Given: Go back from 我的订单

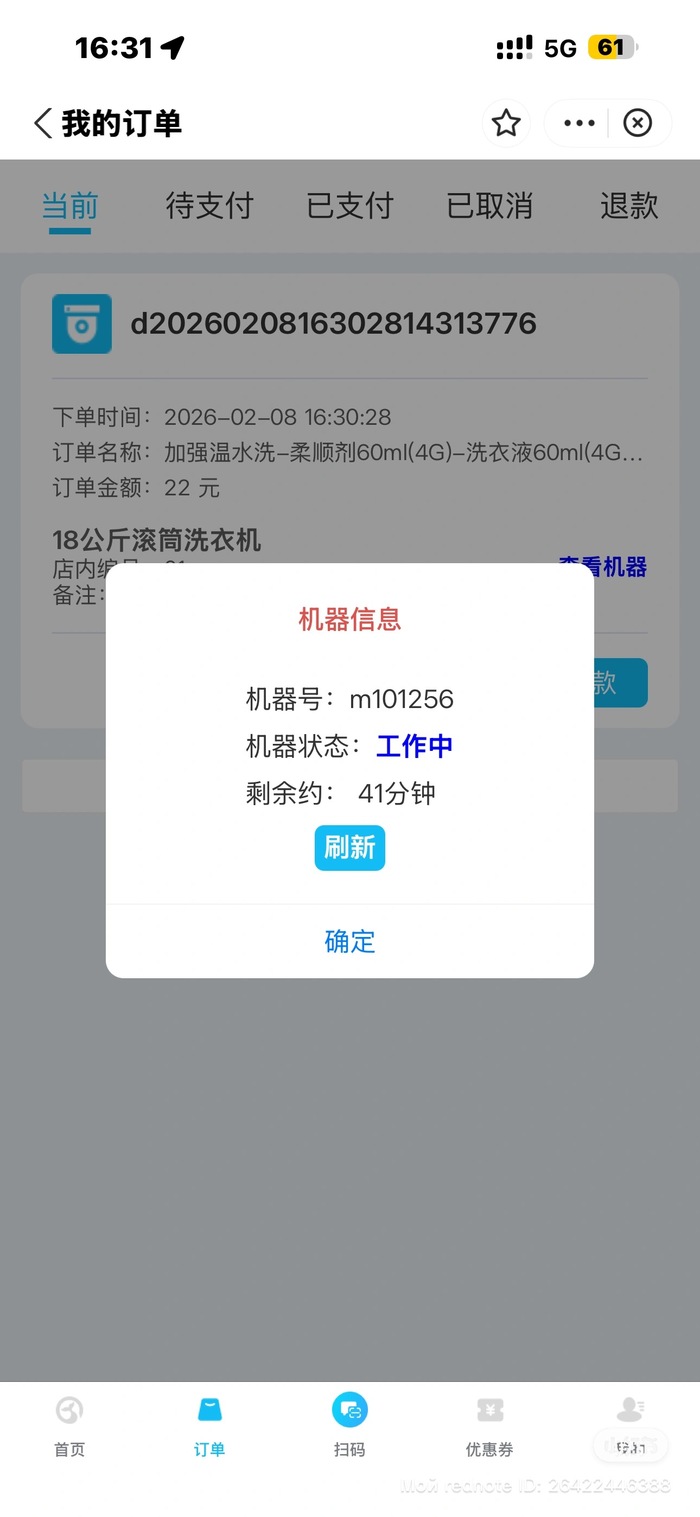Looking at the screenshot, I should (42, 124).
